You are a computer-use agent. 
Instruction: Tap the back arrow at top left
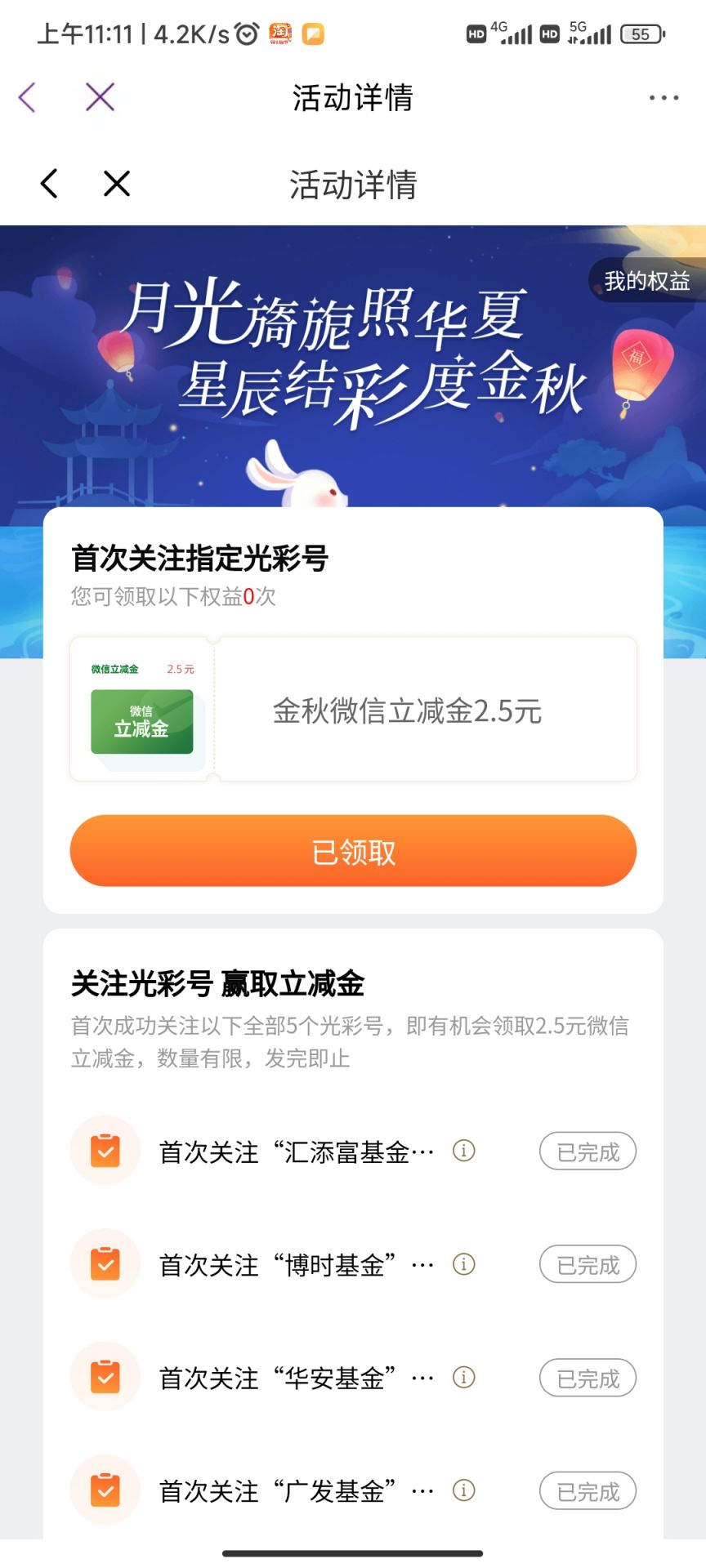coord(29,97)
